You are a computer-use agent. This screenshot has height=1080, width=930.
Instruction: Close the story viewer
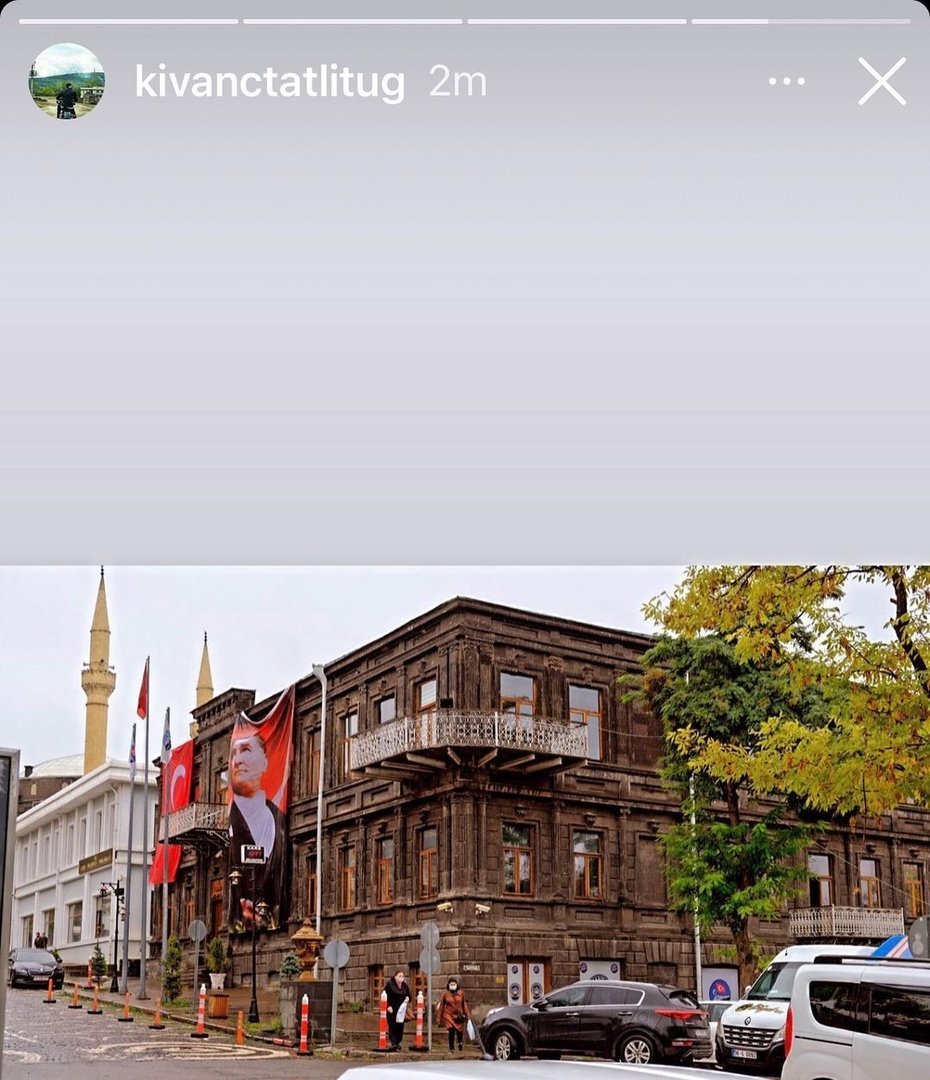tap(881, 81)
